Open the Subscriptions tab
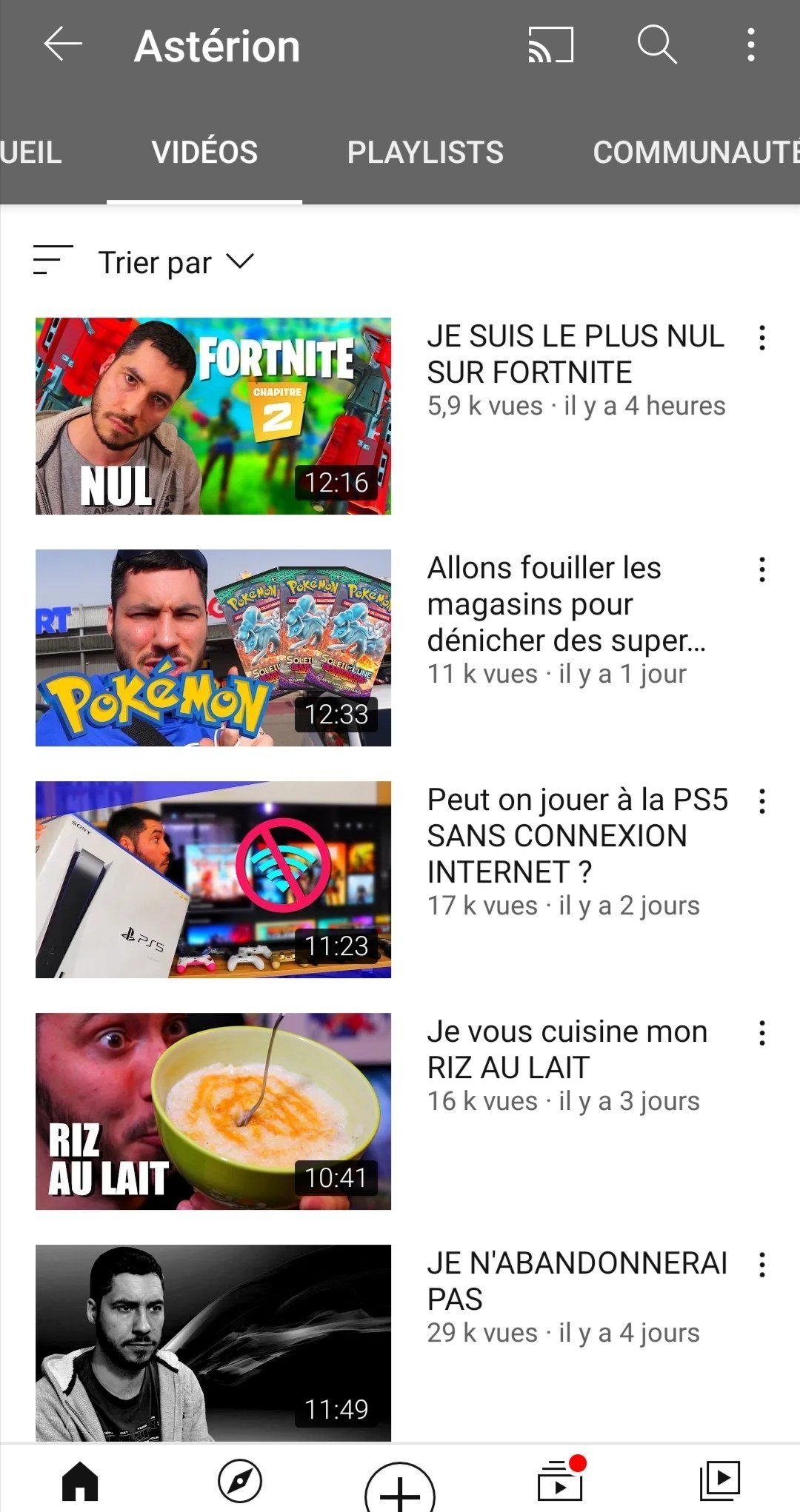 (x=560, y=1481)
